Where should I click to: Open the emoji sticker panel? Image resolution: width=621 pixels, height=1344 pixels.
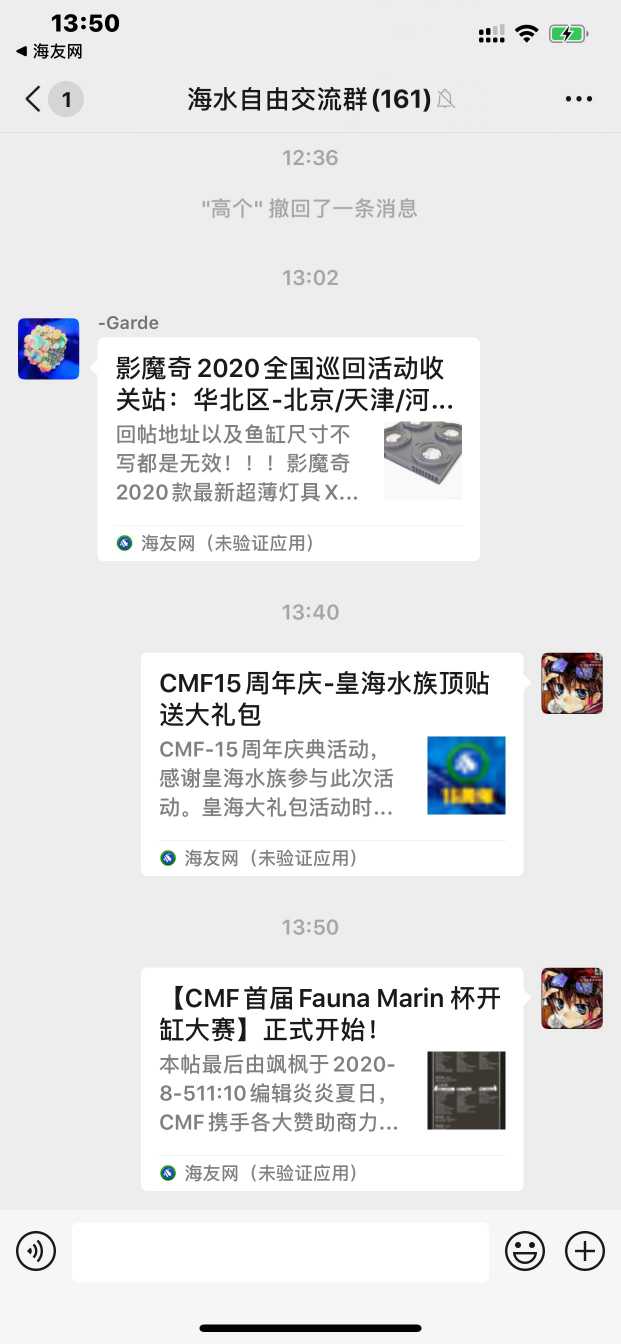click(525, 1251)
